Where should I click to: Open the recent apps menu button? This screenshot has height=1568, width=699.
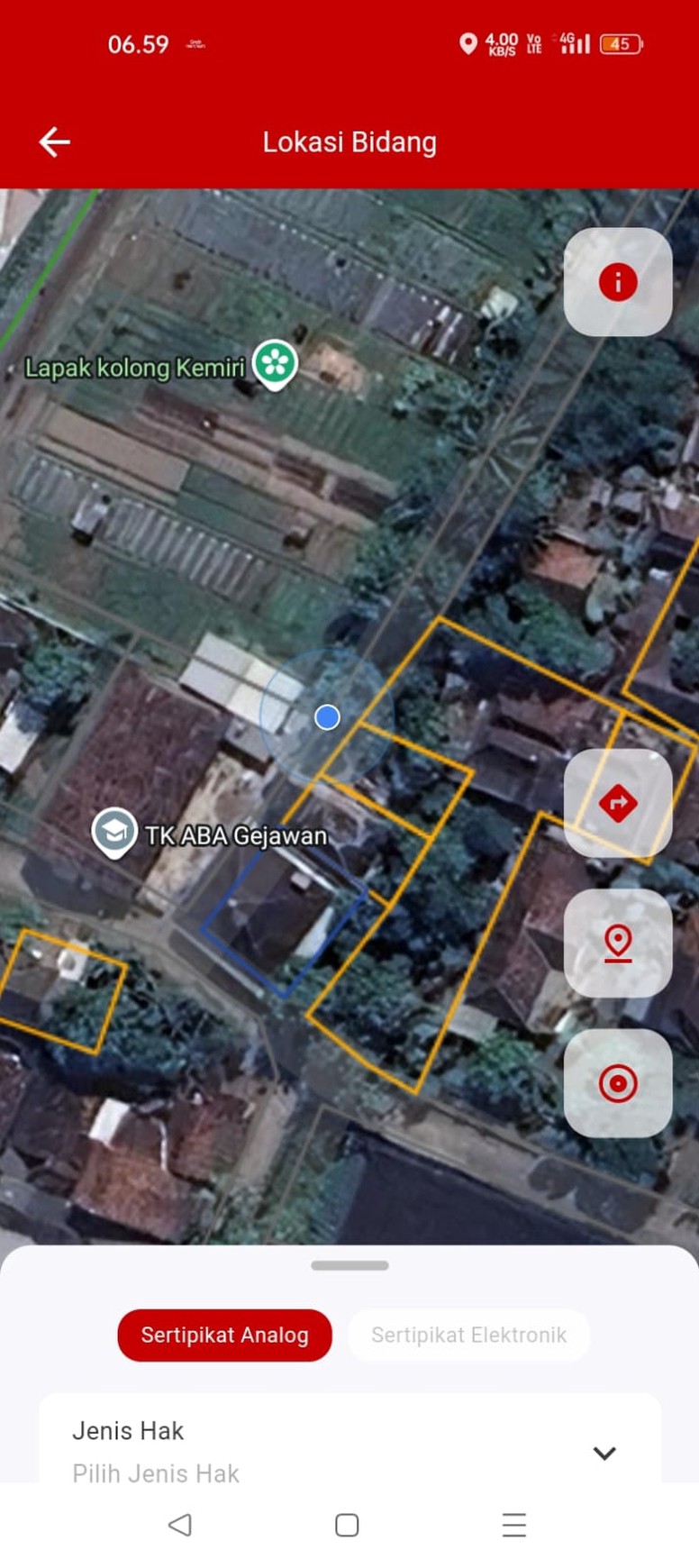click(513, 1525)
